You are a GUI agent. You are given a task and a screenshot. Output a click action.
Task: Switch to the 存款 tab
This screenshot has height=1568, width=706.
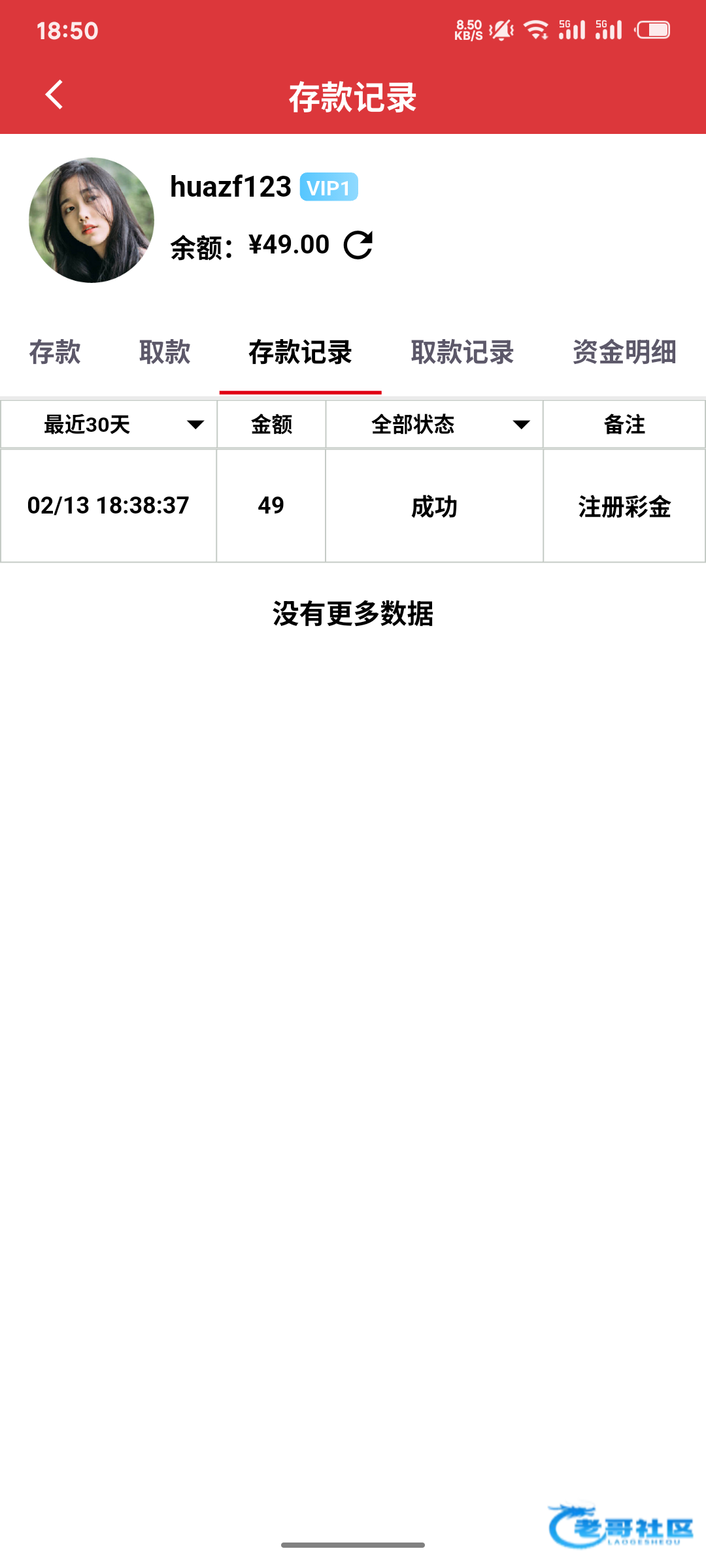[55, 352]
